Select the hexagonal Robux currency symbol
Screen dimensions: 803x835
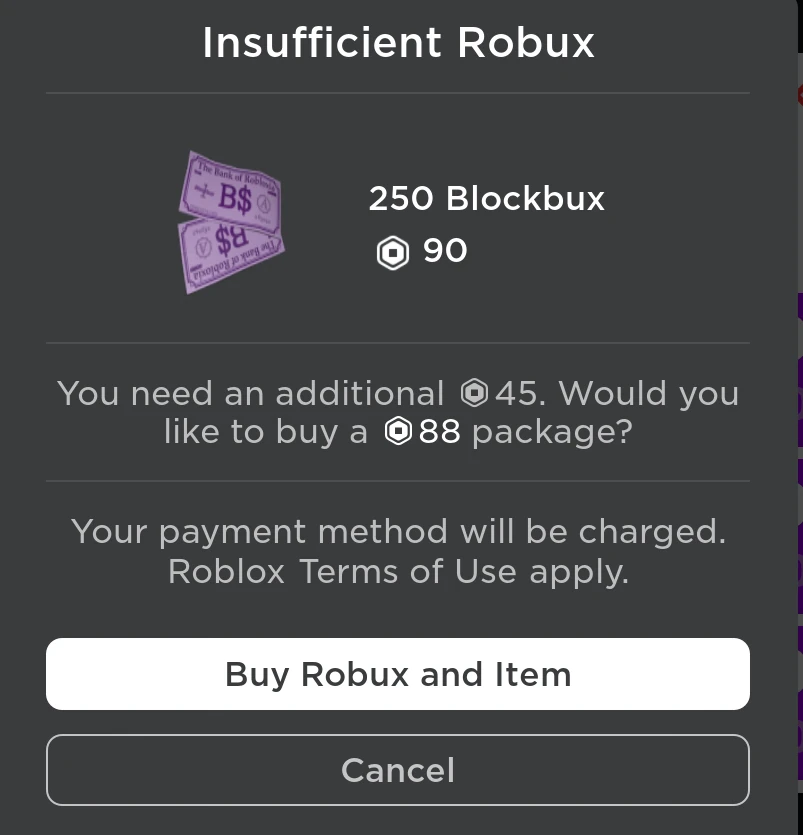pos(392,251)
